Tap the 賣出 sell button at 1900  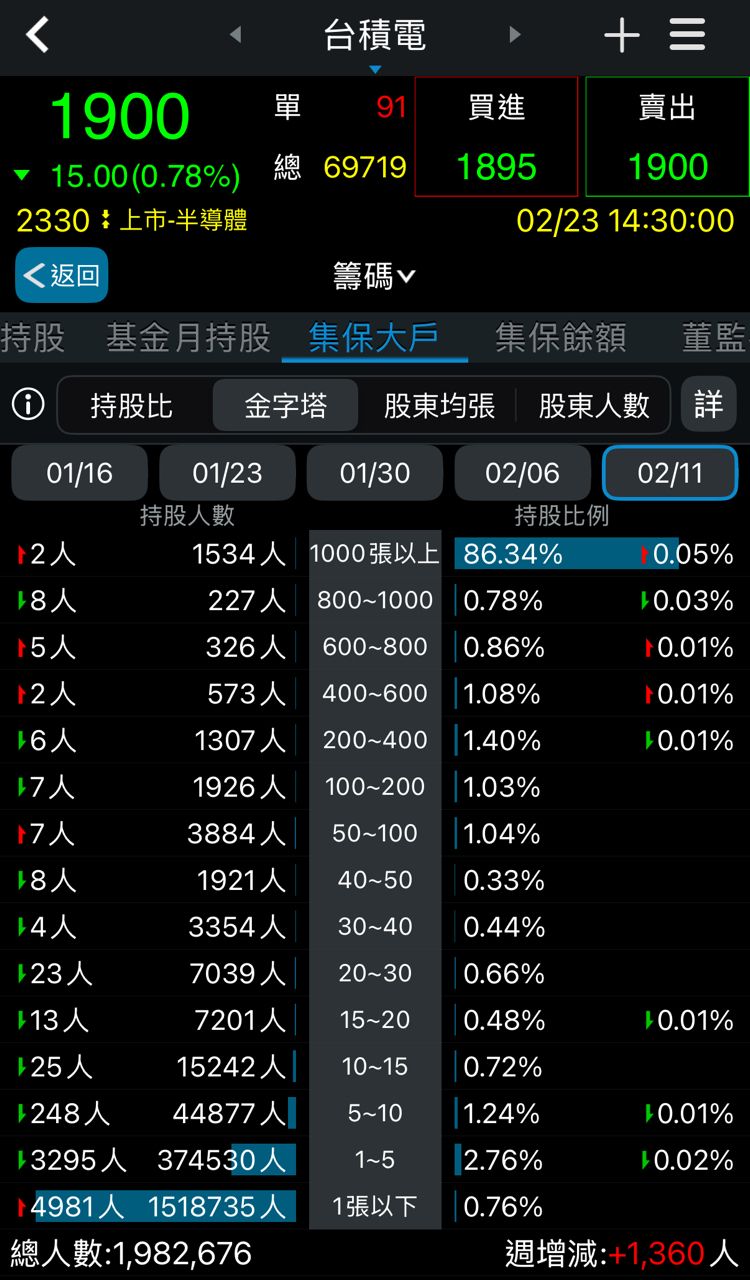pyautogui.click(x=667, y=137)
